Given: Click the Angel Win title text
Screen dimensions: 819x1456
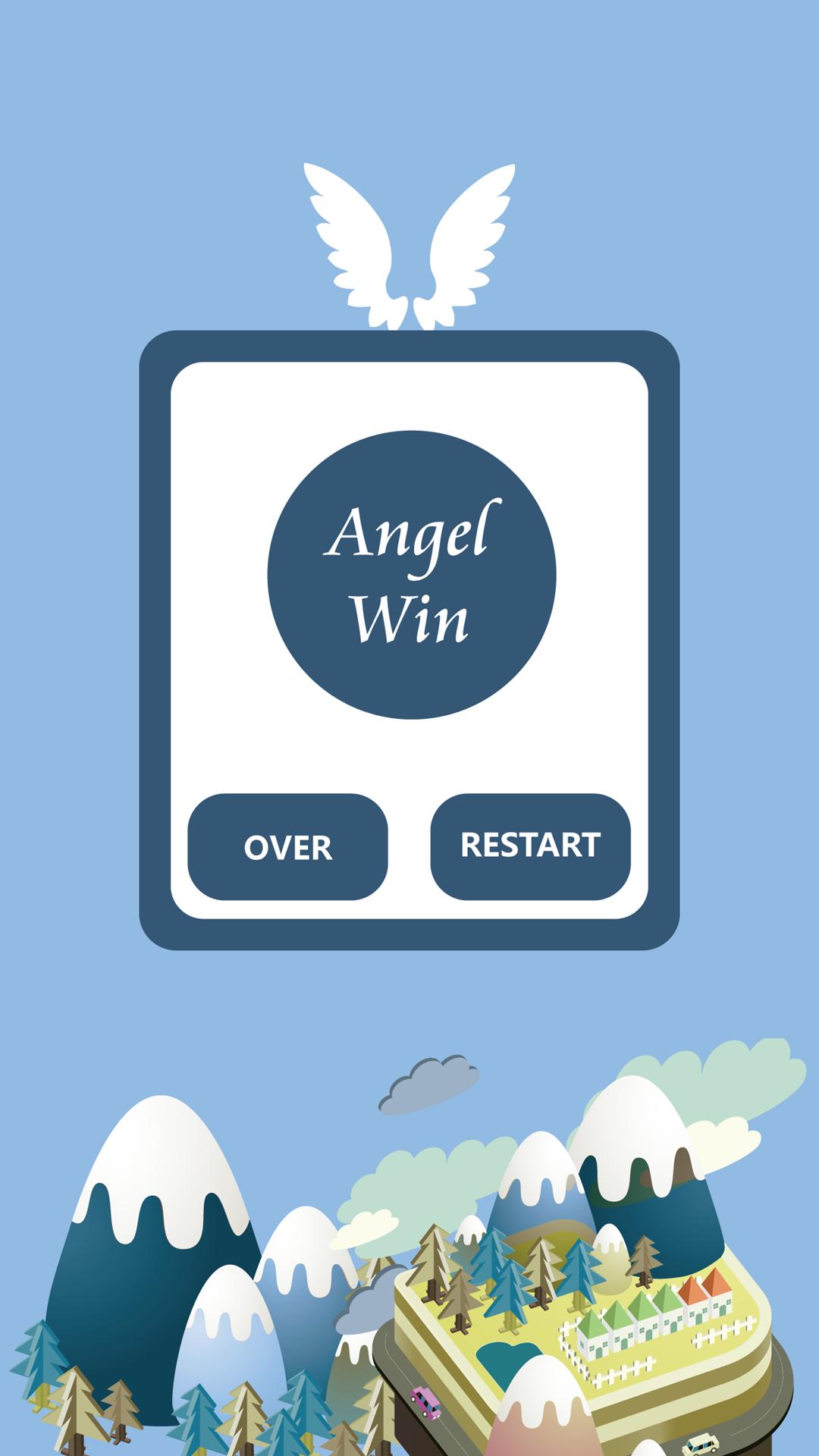Looking at the screenshot, I should coord(413,573).
